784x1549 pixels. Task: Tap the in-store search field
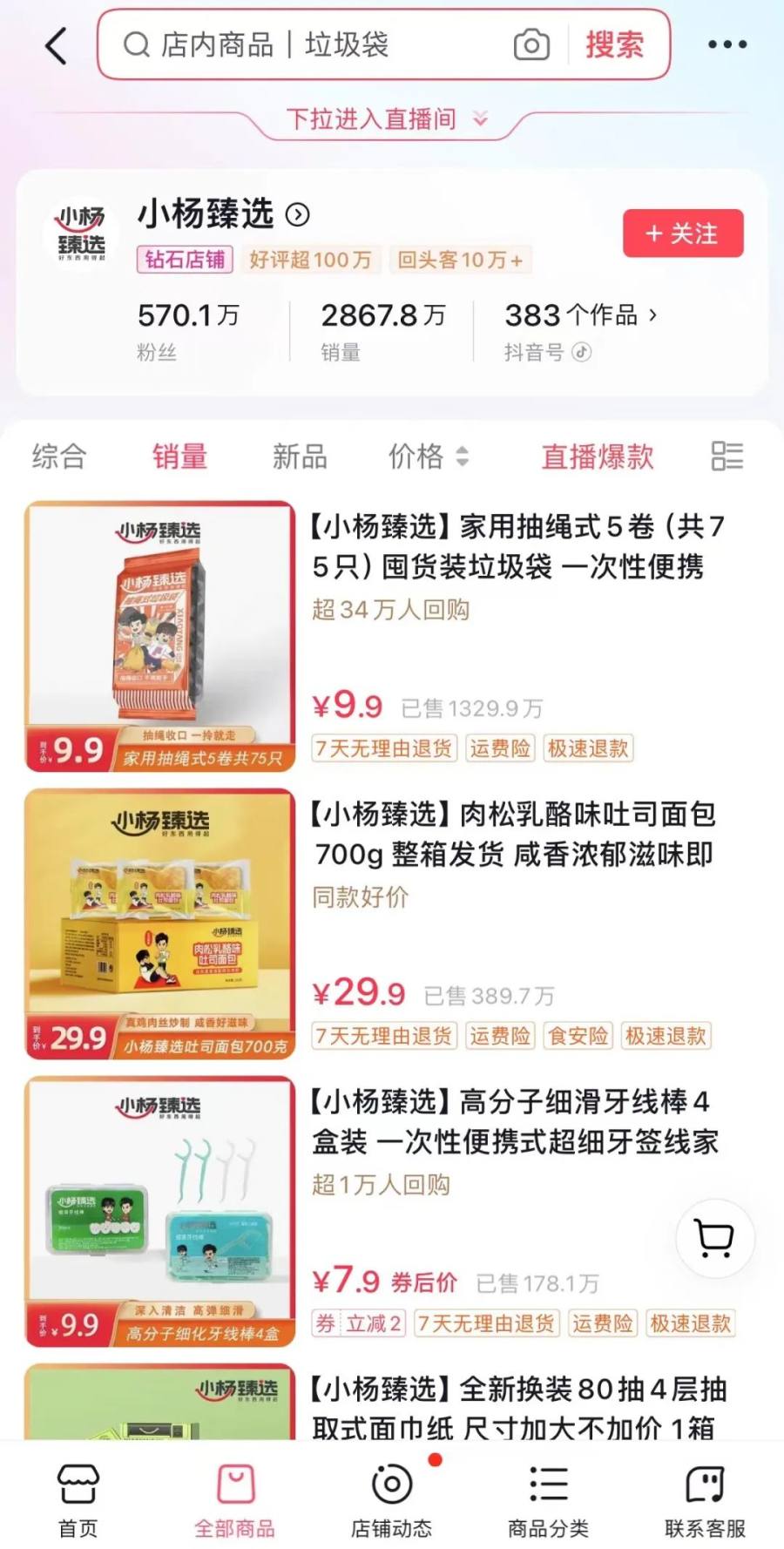click(314, 45)
